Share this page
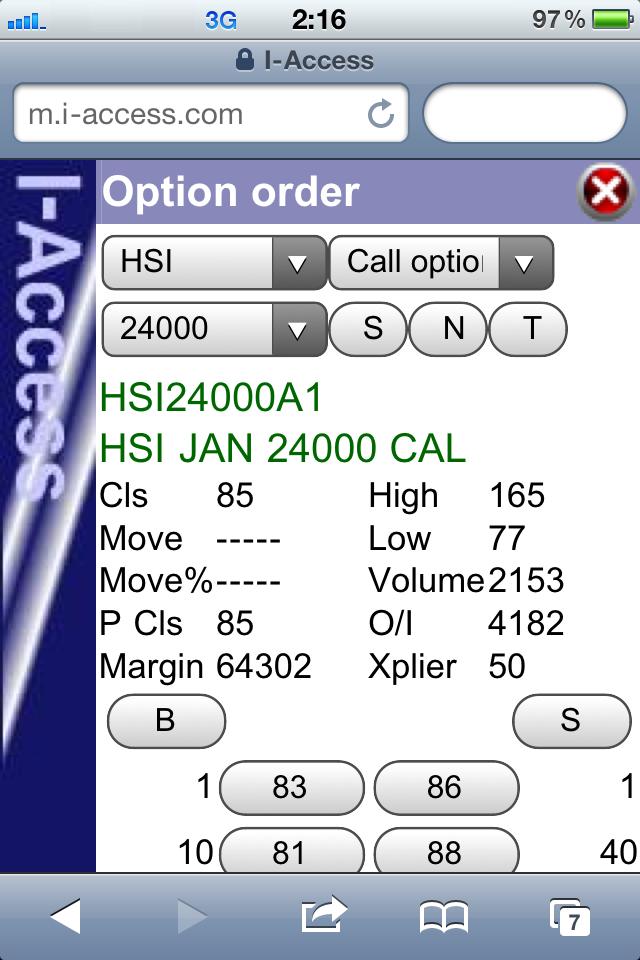 pos(323,915)
